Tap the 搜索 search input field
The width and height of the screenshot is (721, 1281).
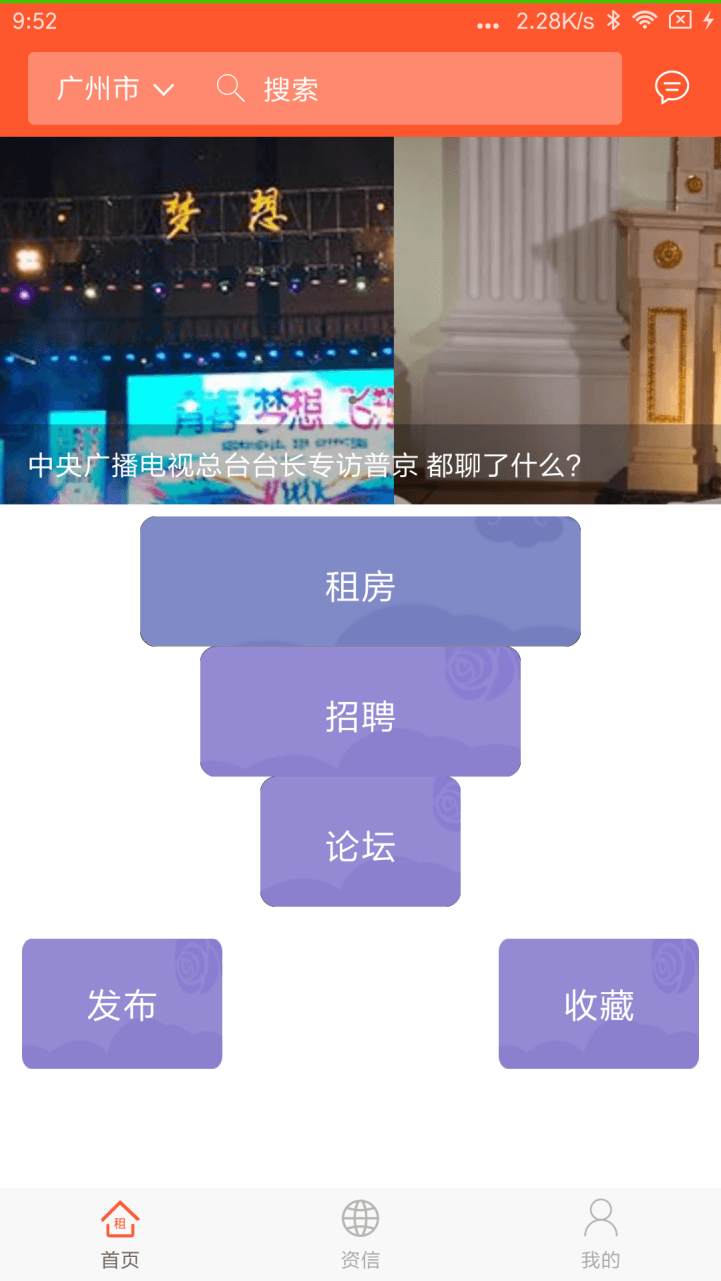click(x=330, y=88)
